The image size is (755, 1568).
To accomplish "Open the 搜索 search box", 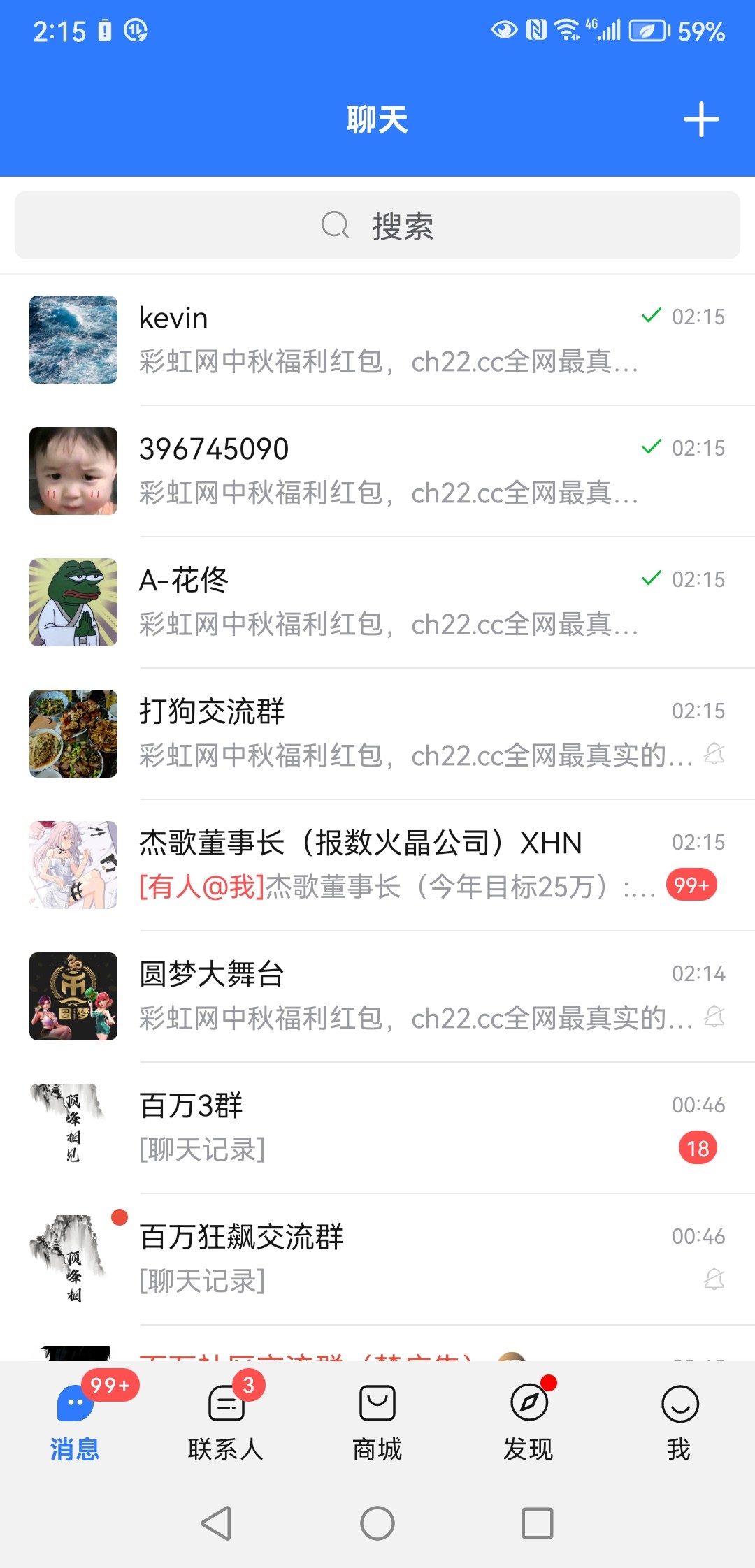I will (377, 226).
